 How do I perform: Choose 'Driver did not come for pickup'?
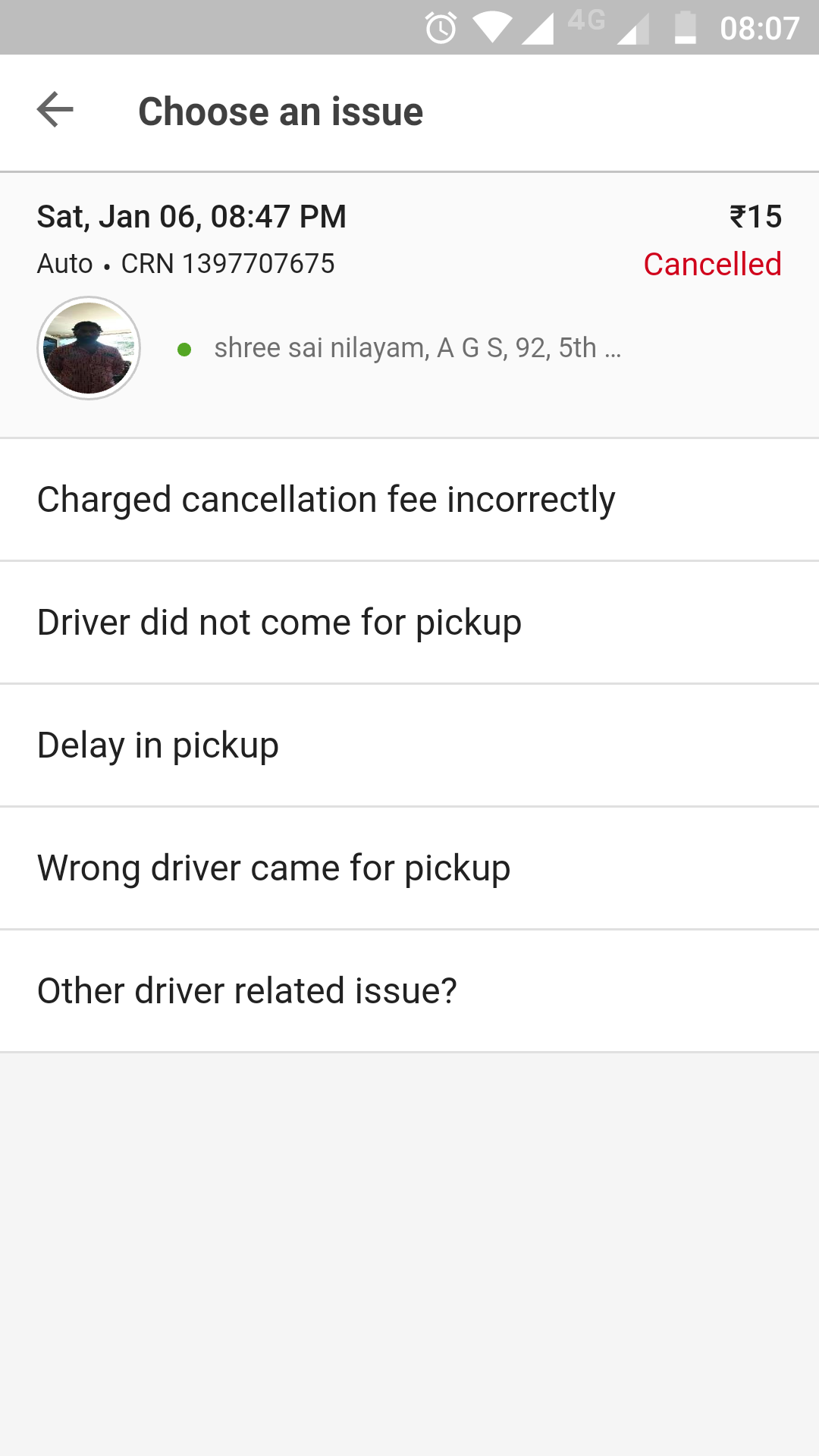click(x=409, y=623)
